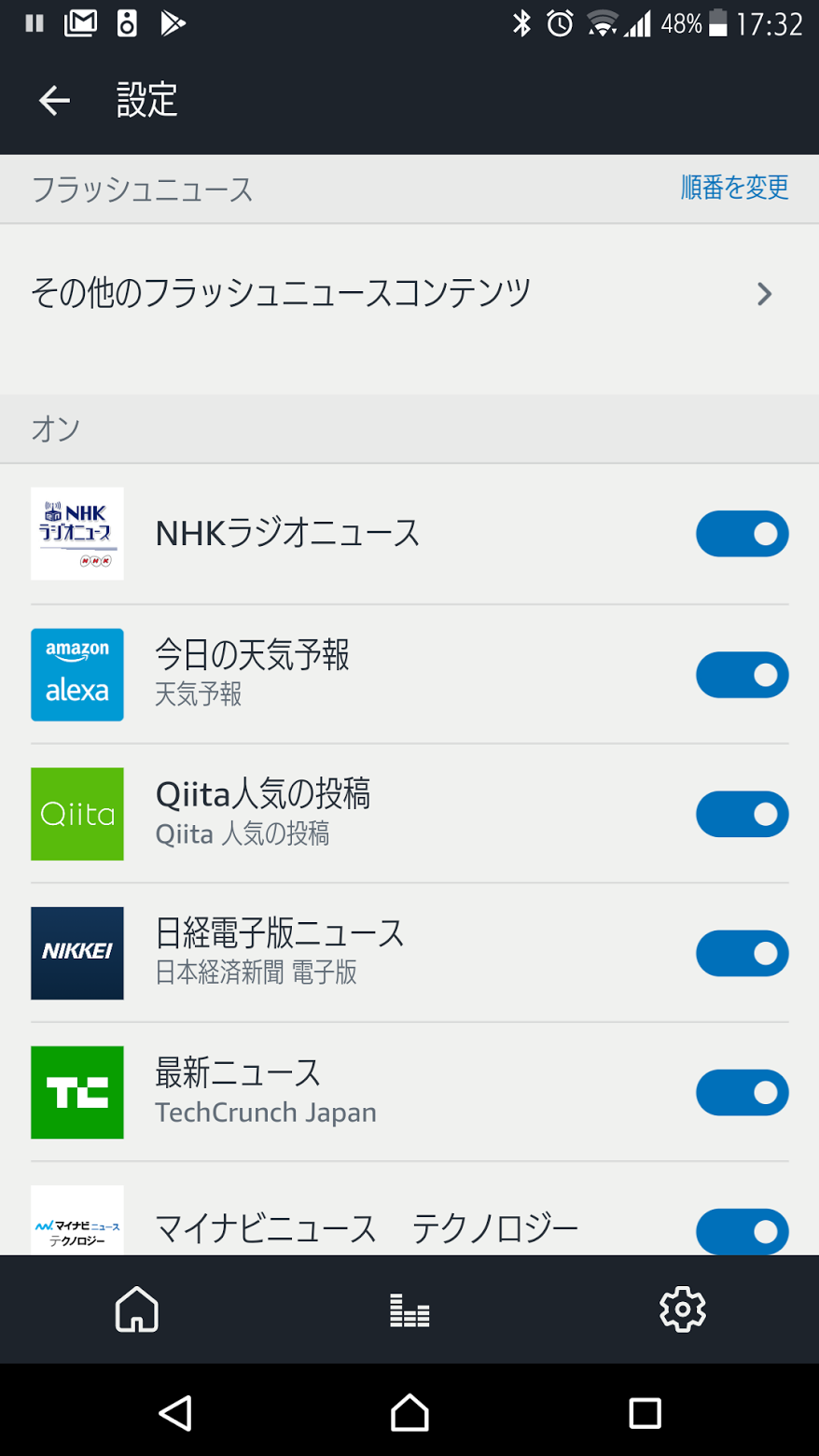819x1456 pixels.
Task: Open the settings gear tab
Action: point(683,1309)
